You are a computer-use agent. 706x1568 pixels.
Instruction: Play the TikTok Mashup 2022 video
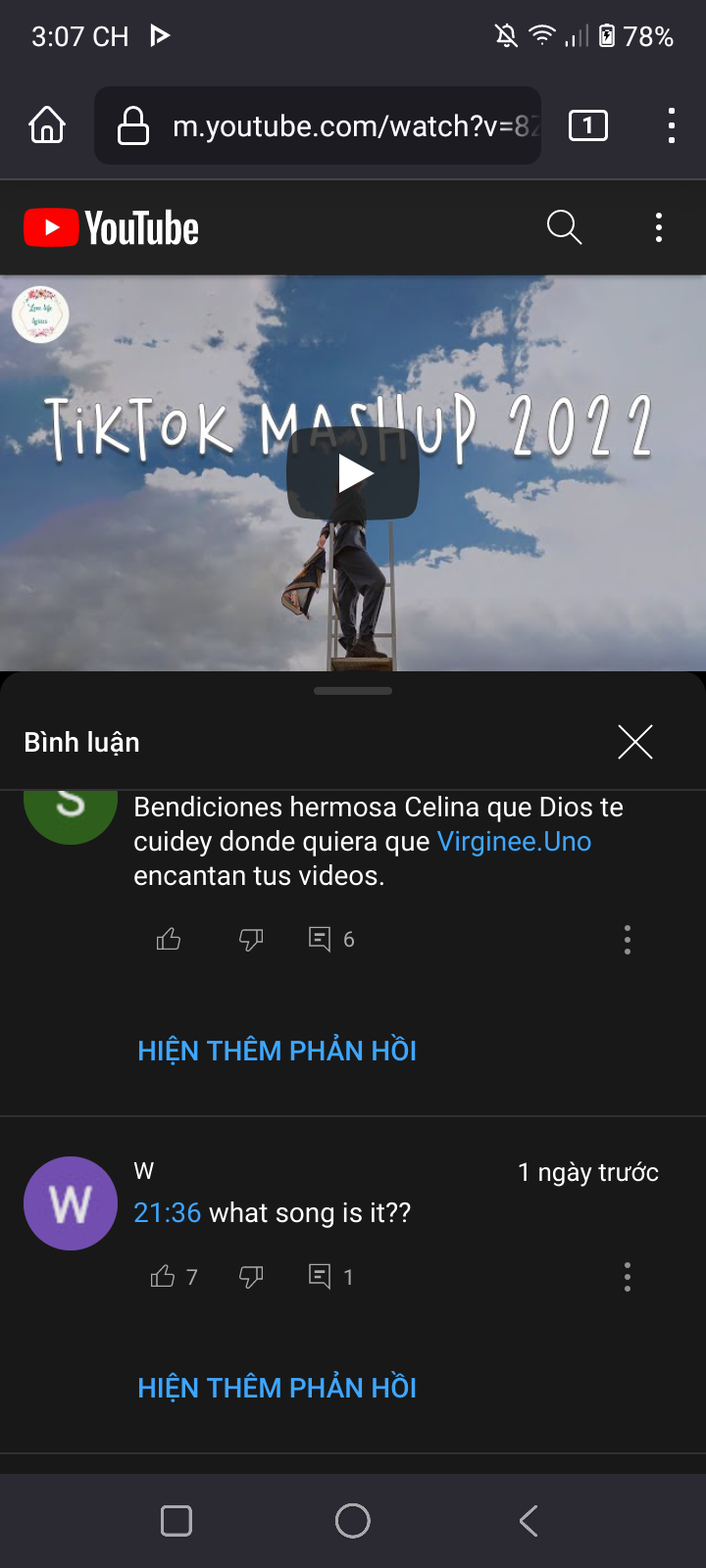click(x=353, y=474)
